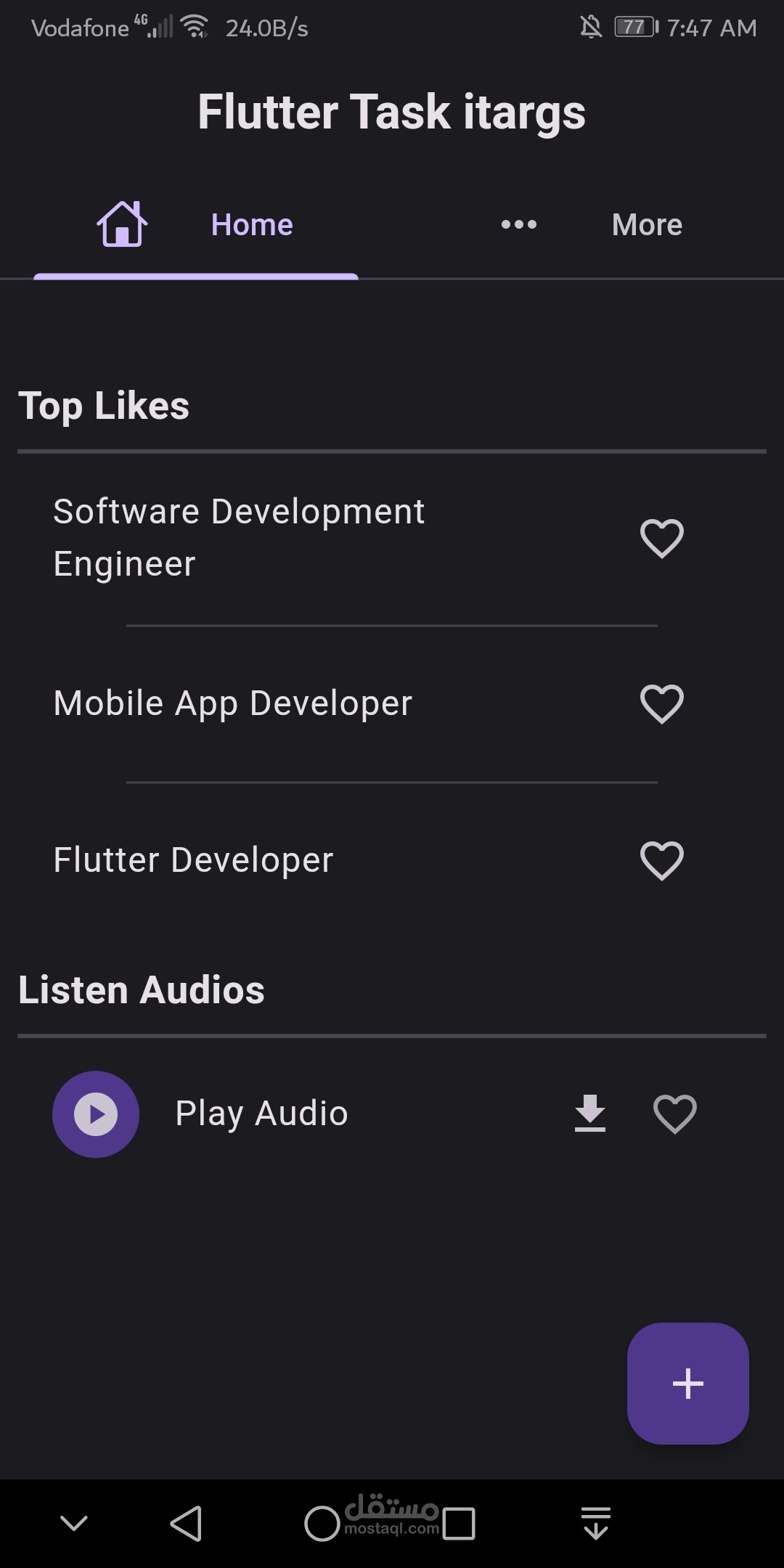
Task: Like the Flutter Developer item
Action: pos(661,861)
